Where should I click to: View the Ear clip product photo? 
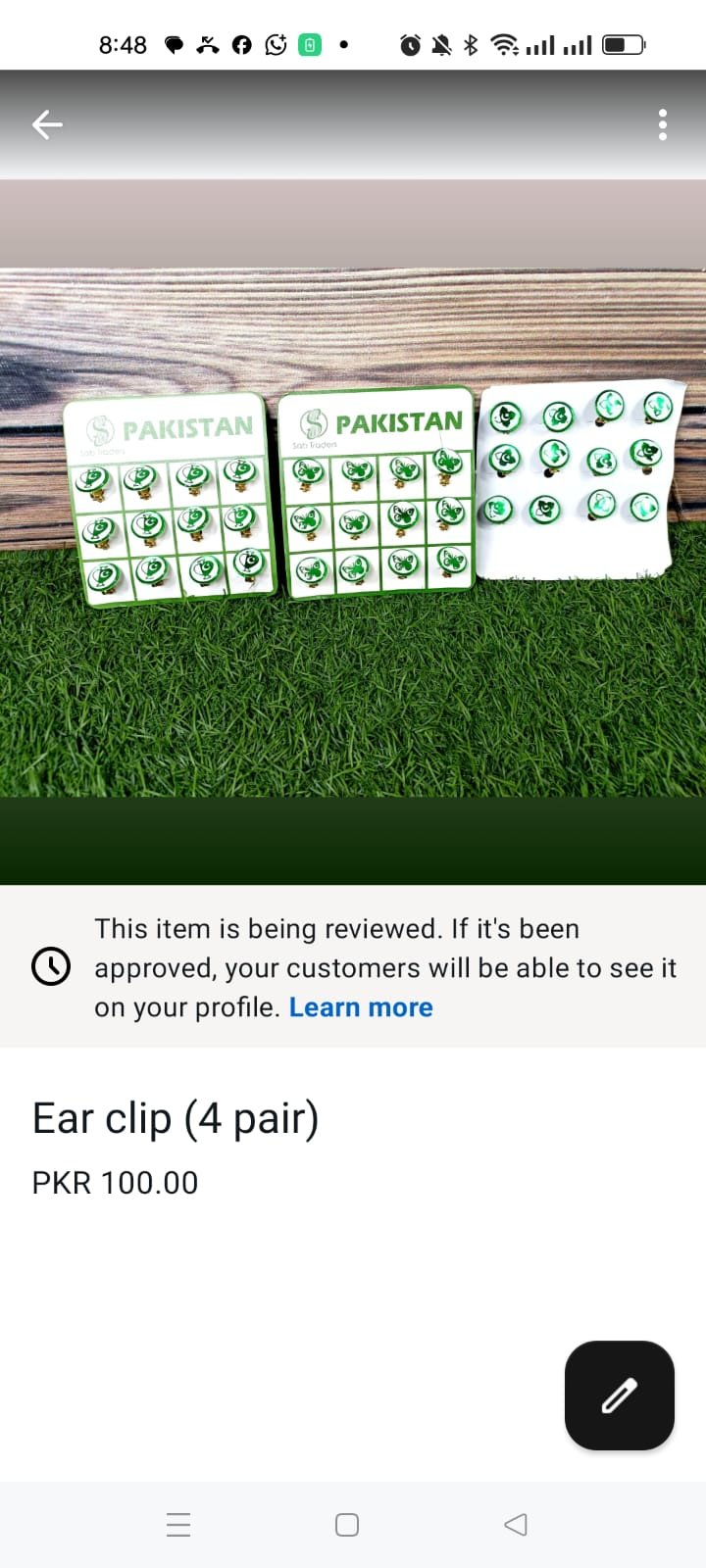click(353, 531)
